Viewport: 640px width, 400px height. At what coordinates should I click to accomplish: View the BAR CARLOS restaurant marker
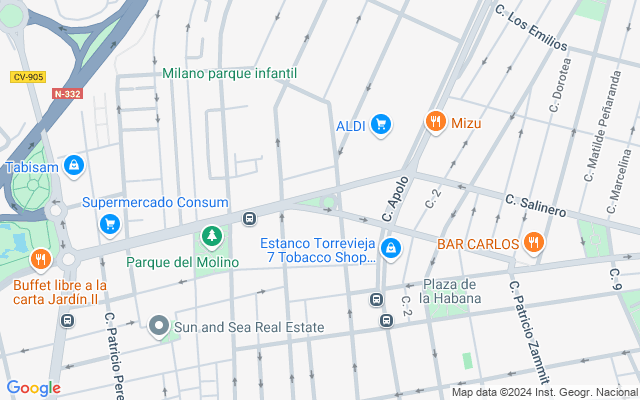[534, 243]
